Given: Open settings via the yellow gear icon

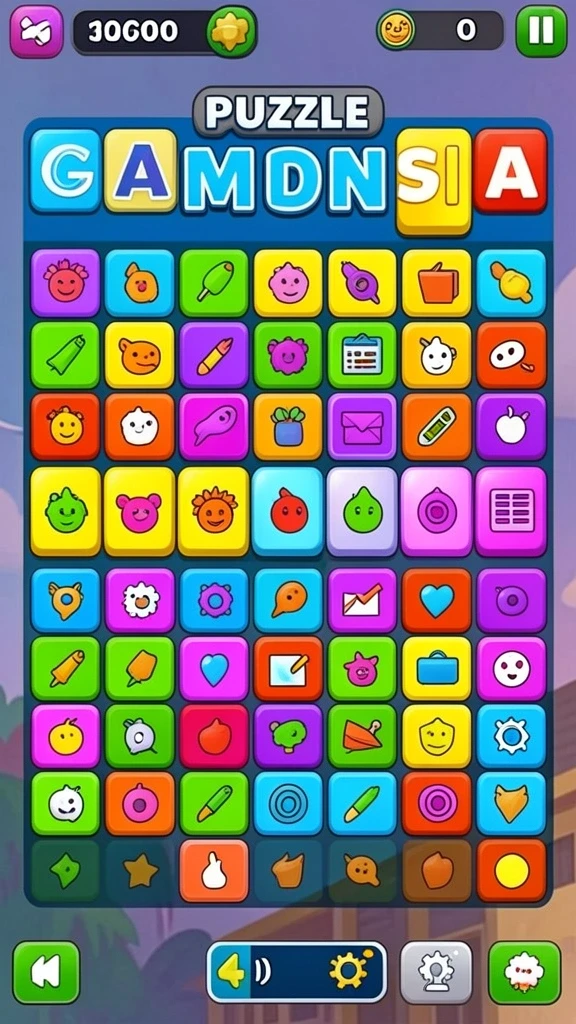Looking at the screenshot, I should (349, 971).
